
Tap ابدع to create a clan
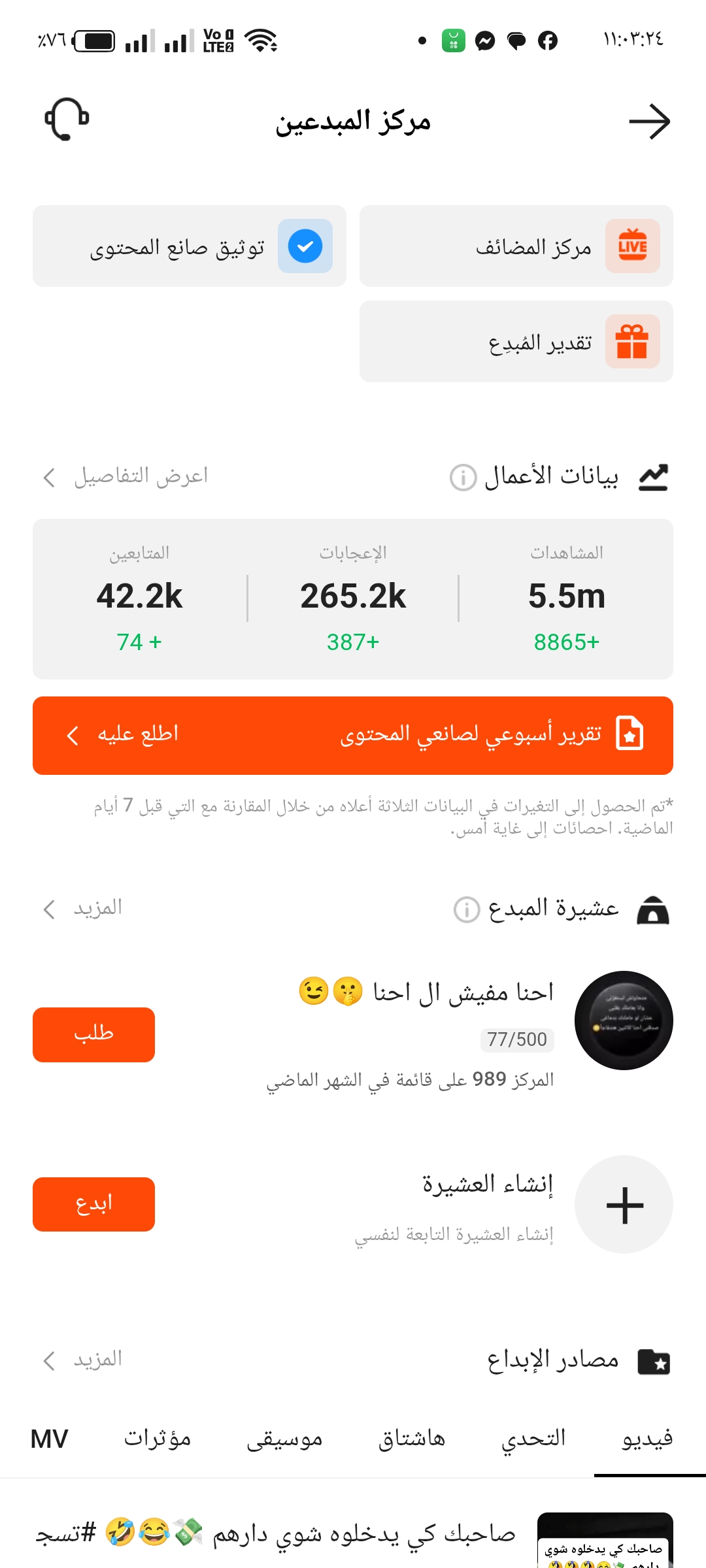[93, 1204]
